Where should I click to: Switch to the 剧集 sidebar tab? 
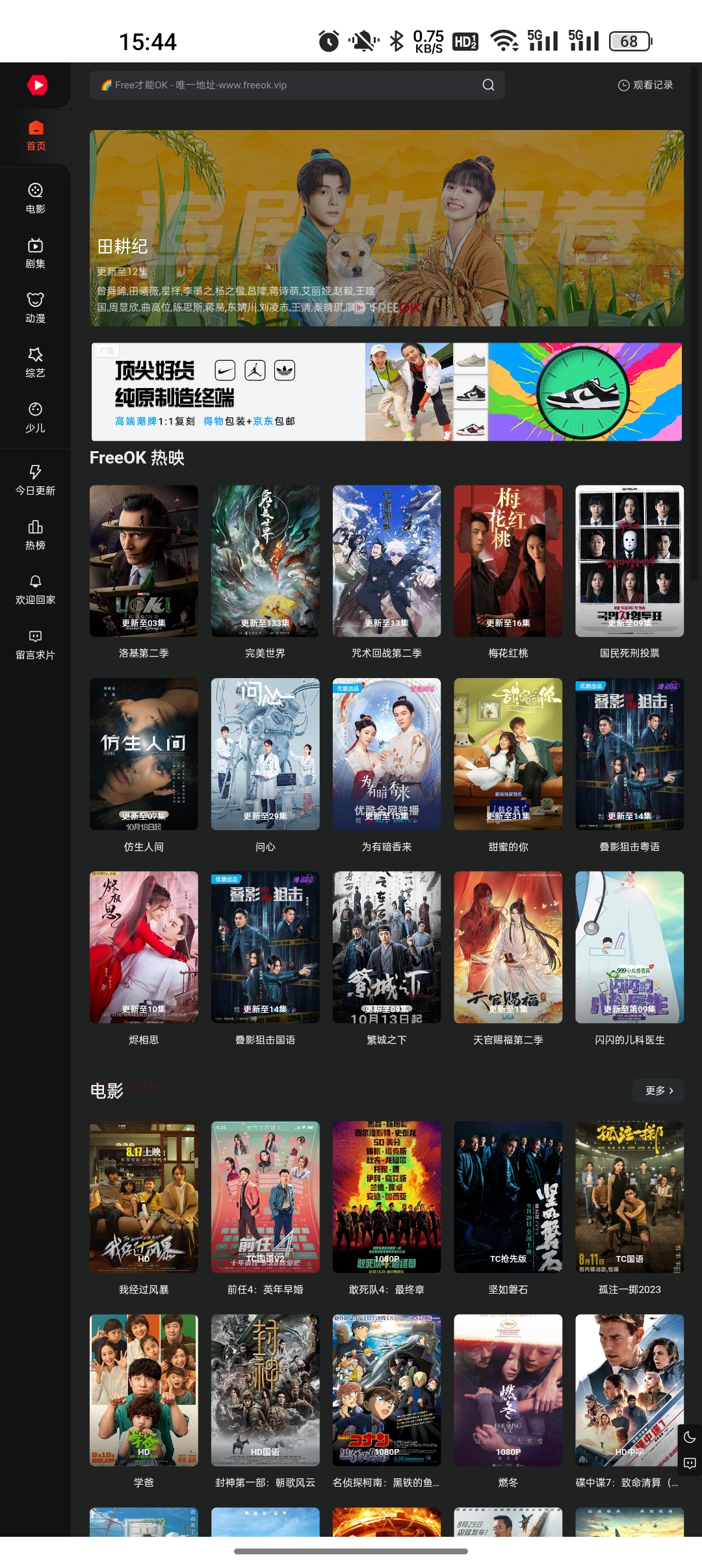point(35,253)
